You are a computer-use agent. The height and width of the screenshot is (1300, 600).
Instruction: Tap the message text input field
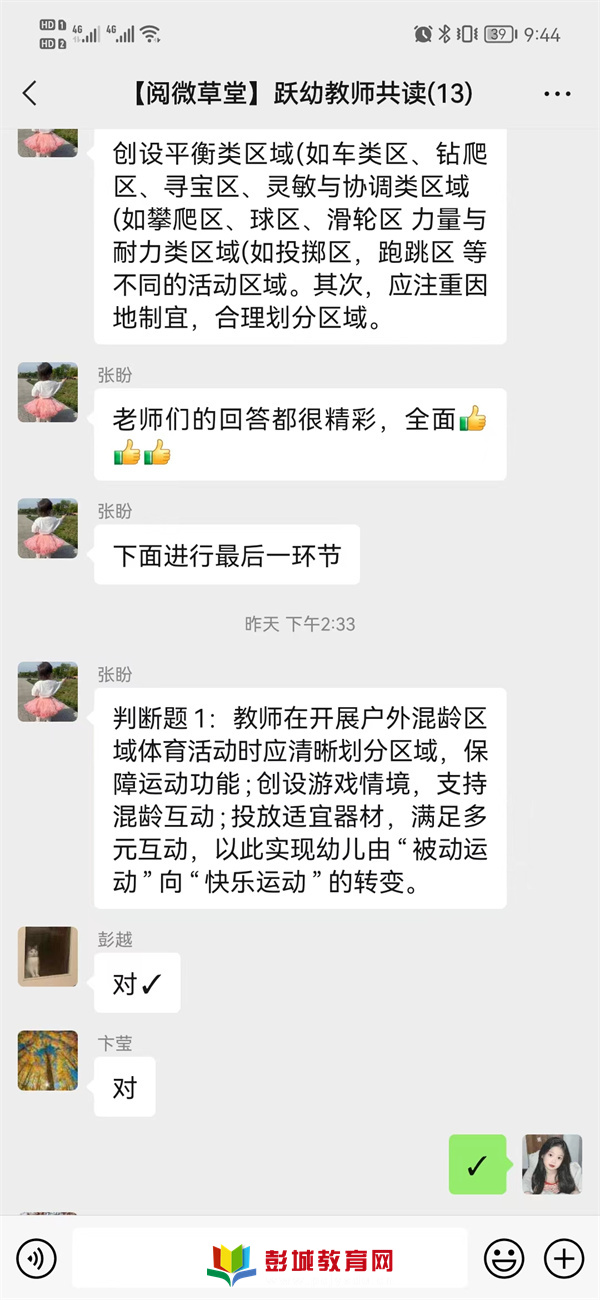[270, 1257]
